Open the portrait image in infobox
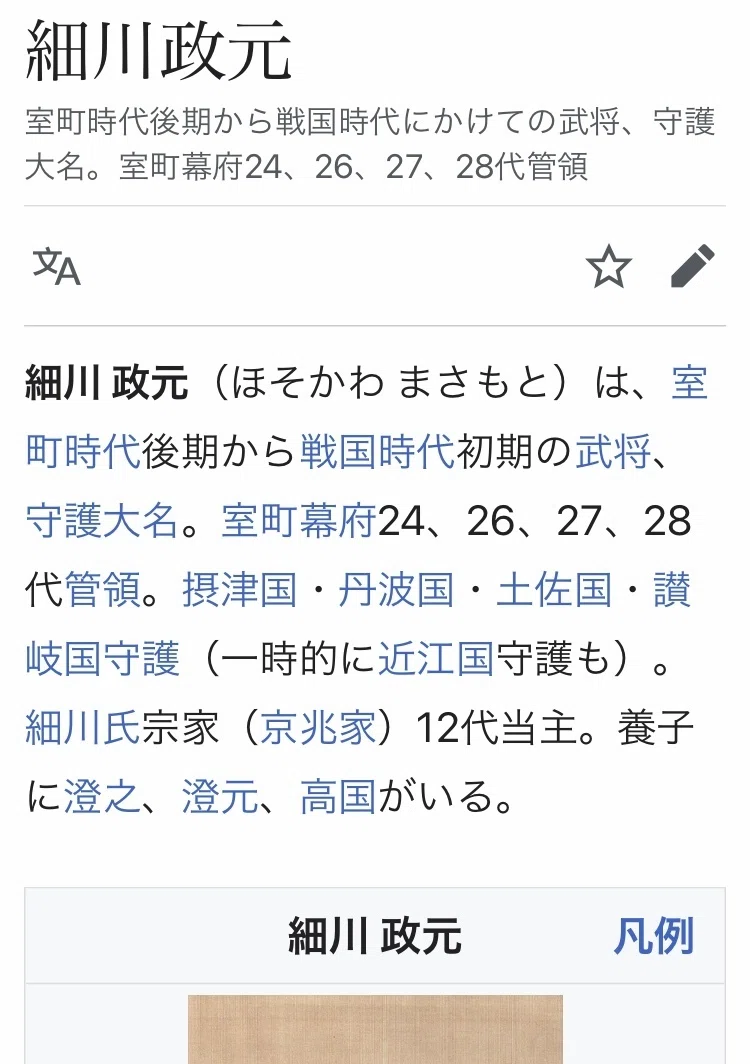Screen dimensions: 750x1064 375,1029
